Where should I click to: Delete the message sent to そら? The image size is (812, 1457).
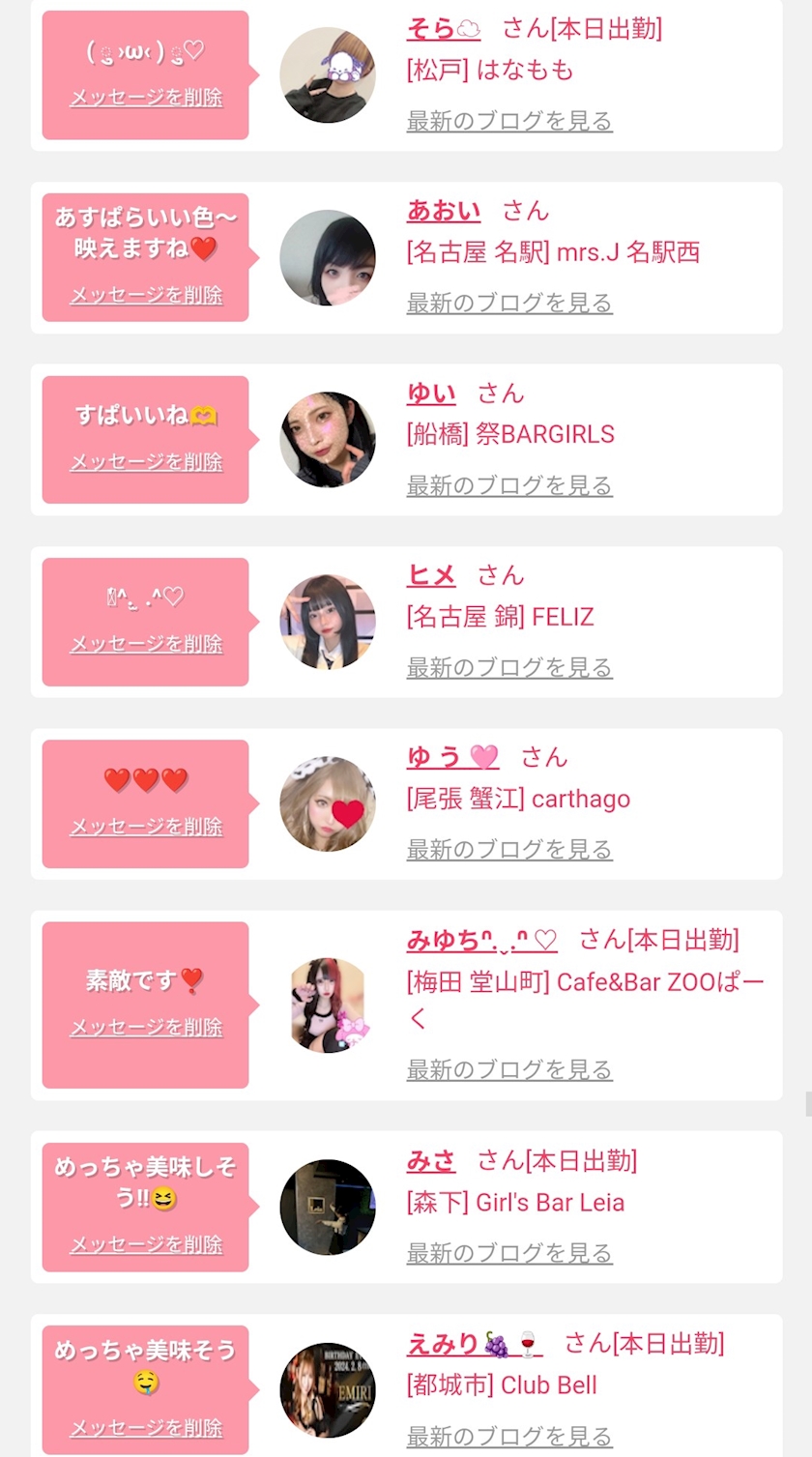(x=146, y=98)
